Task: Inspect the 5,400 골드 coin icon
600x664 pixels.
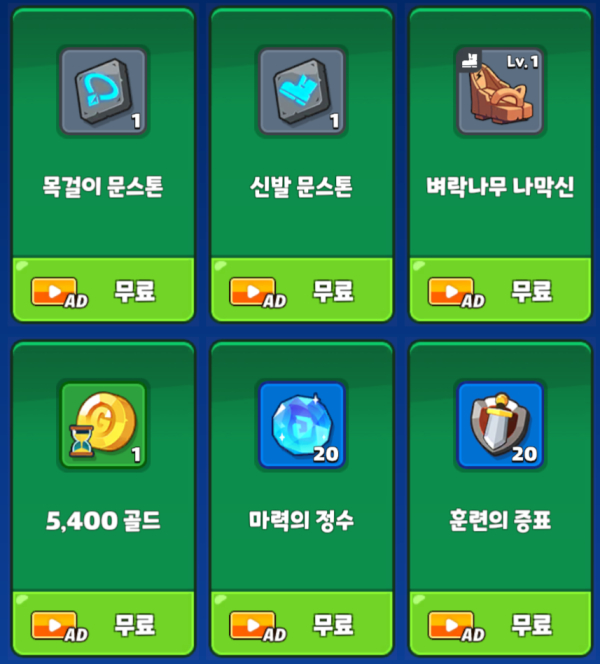Action: 103,425
